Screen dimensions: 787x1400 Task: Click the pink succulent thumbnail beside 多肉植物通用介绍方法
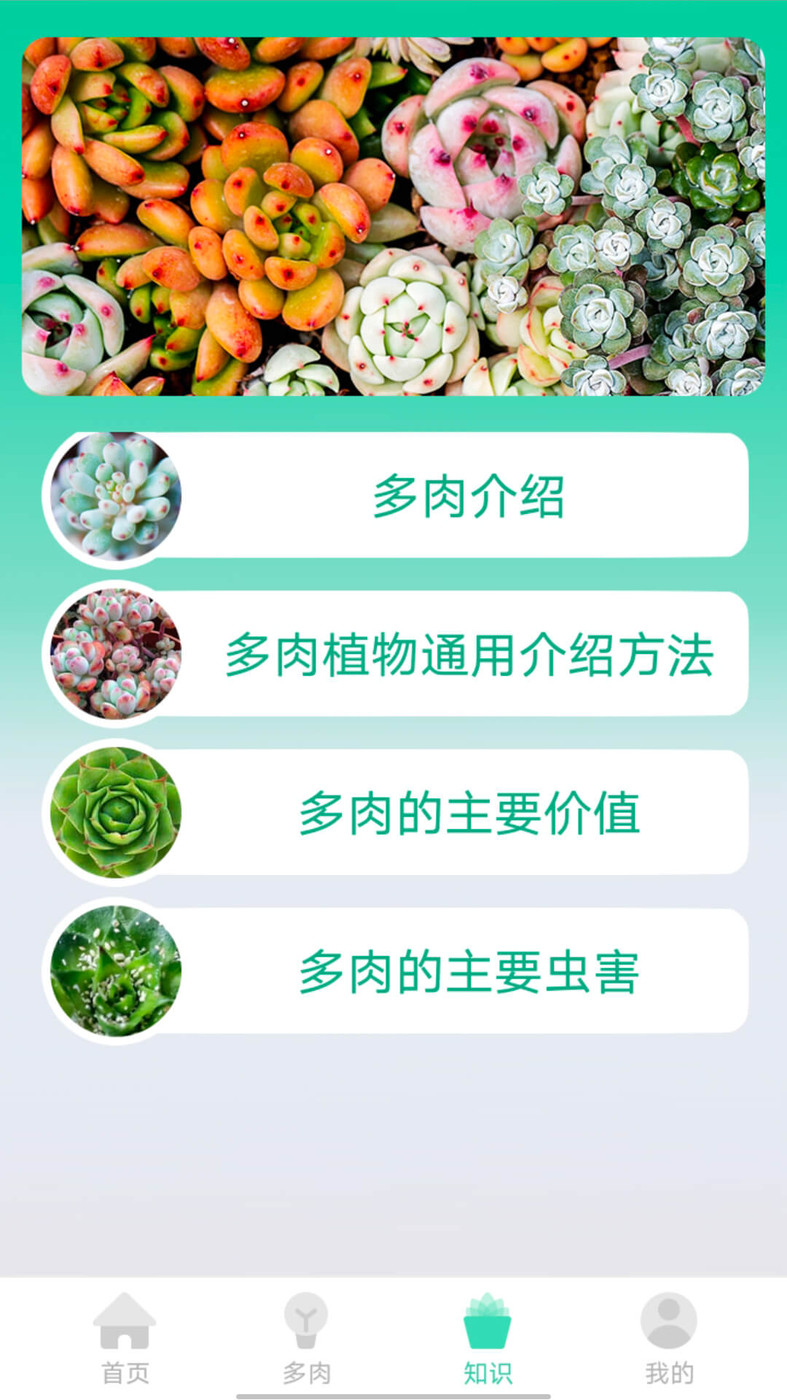pyautogui.click(x=115, y=654)
